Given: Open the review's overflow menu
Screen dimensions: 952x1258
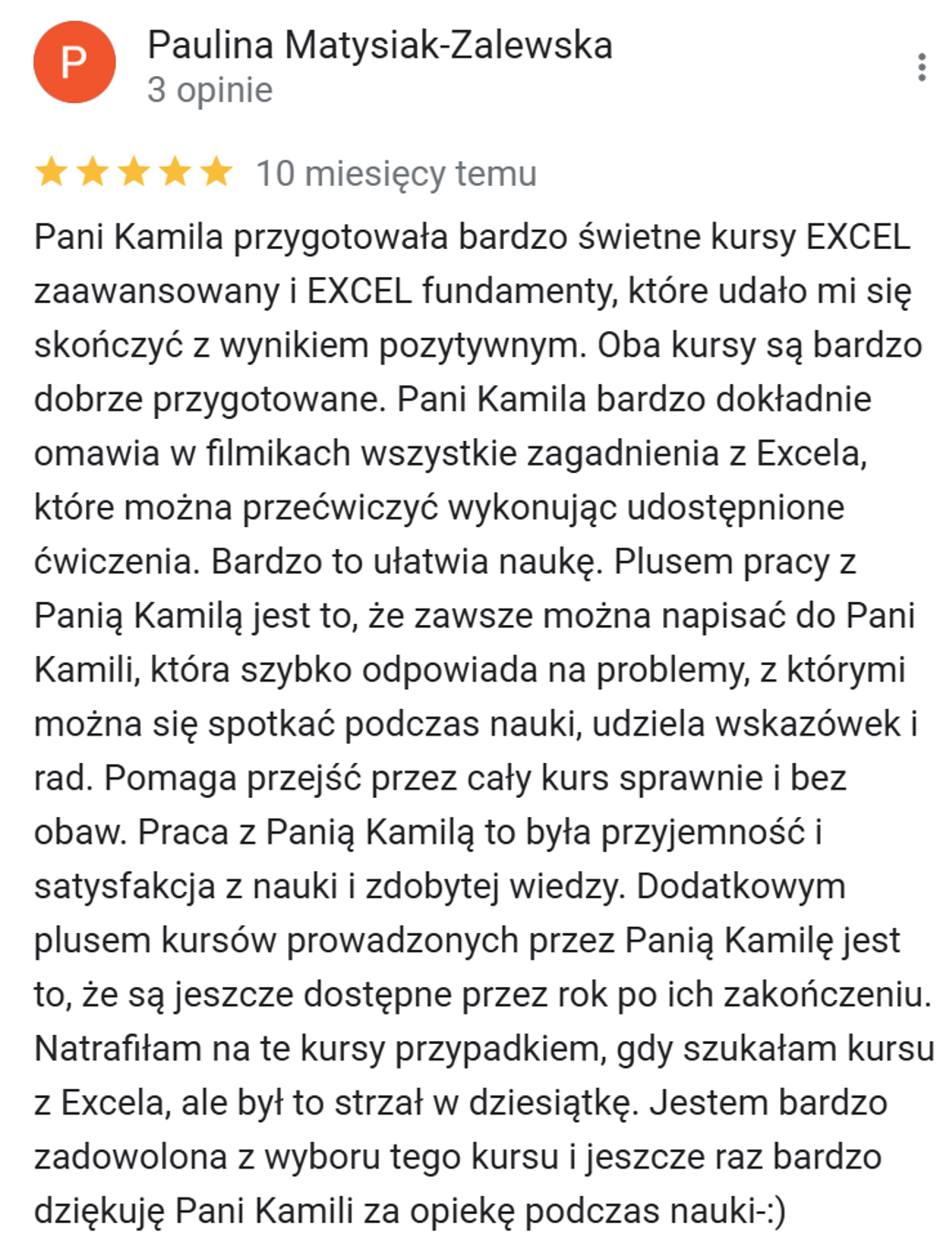Looking at the screenshot, I should point(921,67).
